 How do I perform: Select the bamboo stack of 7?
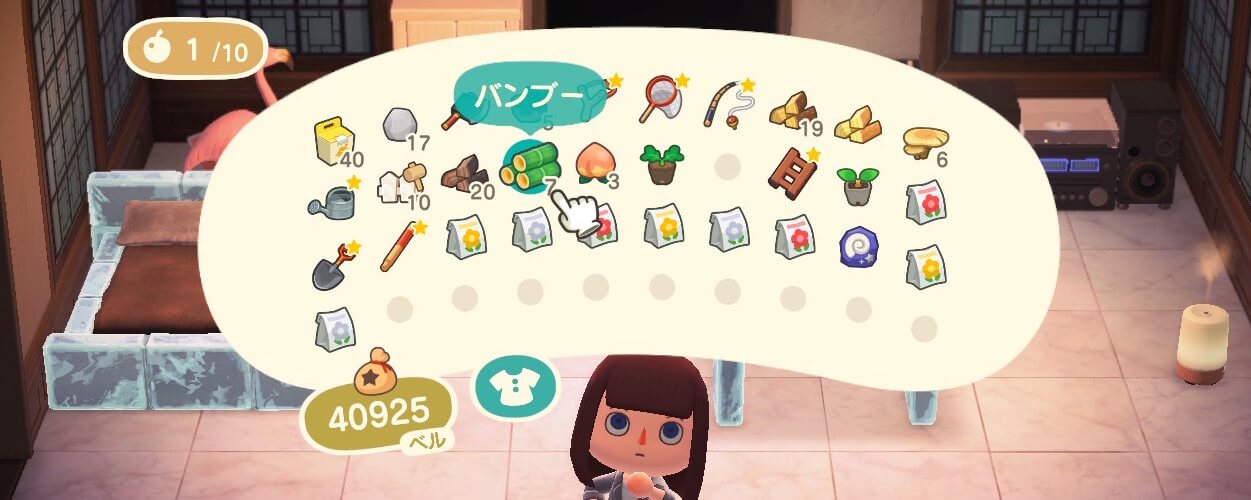pos(530,166)
